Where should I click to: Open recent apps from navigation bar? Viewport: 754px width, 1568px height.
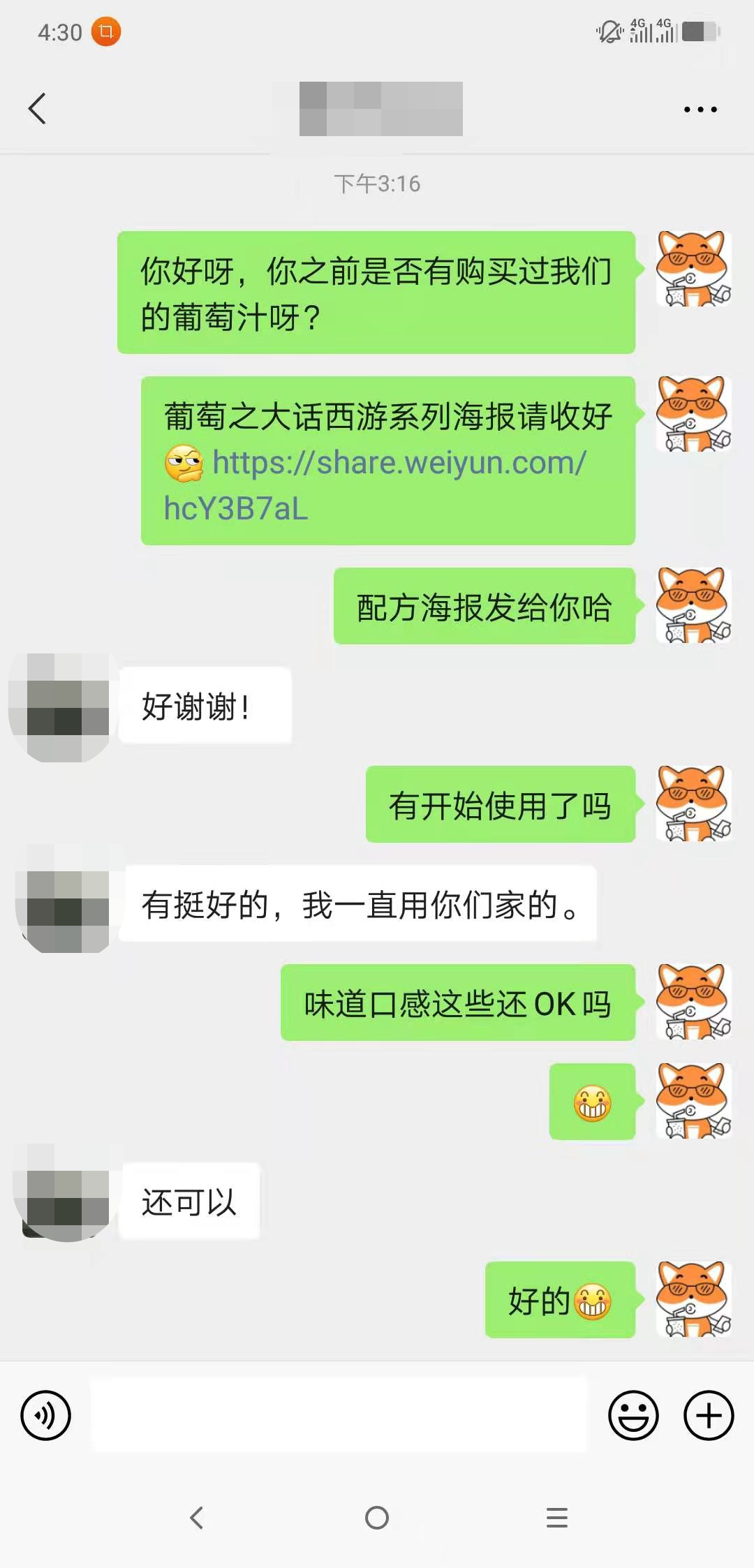pyautogui.click(x=556, y=1518)
